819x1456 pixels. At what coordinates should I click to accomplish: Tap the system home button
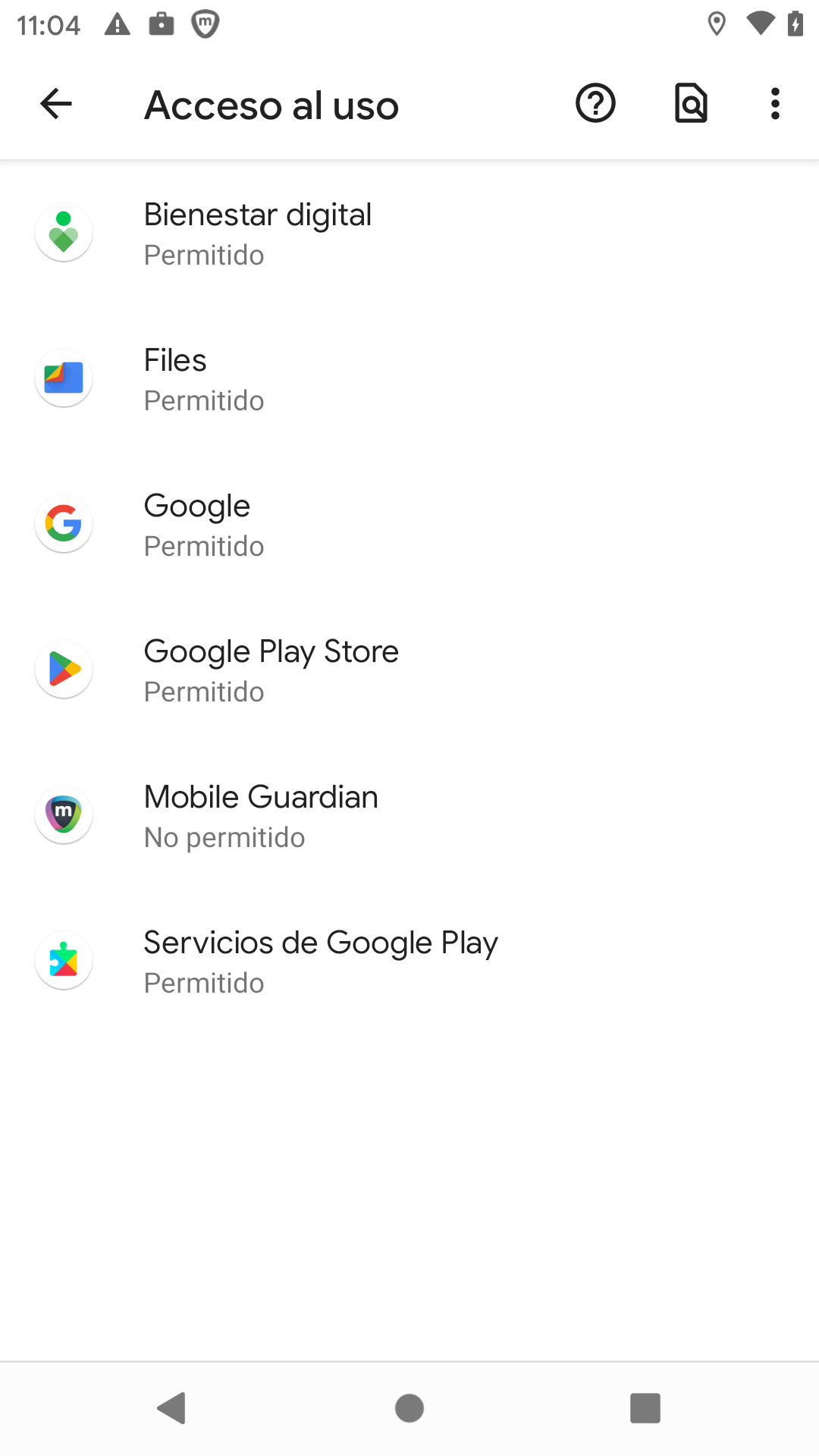pos(409,1408)
